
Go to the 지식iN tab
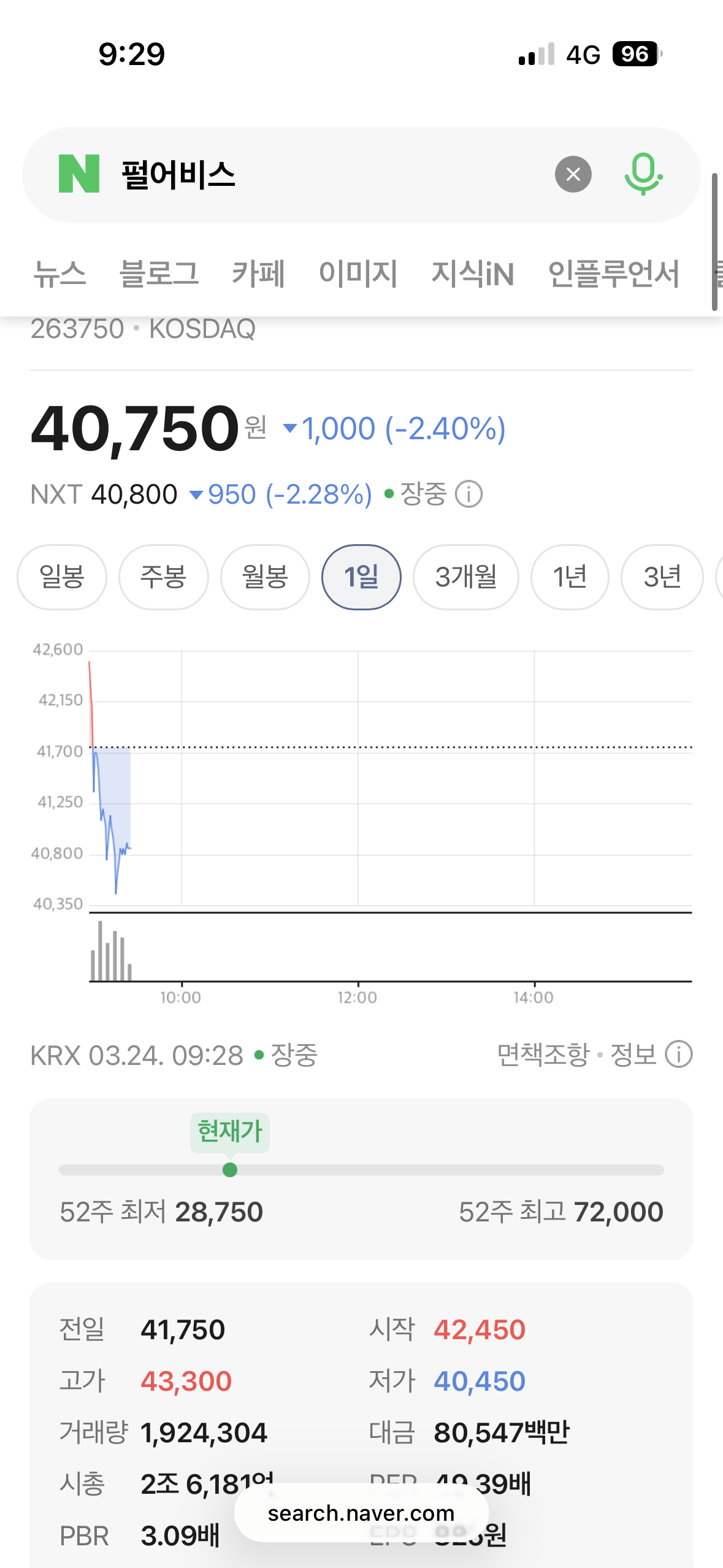472,274
